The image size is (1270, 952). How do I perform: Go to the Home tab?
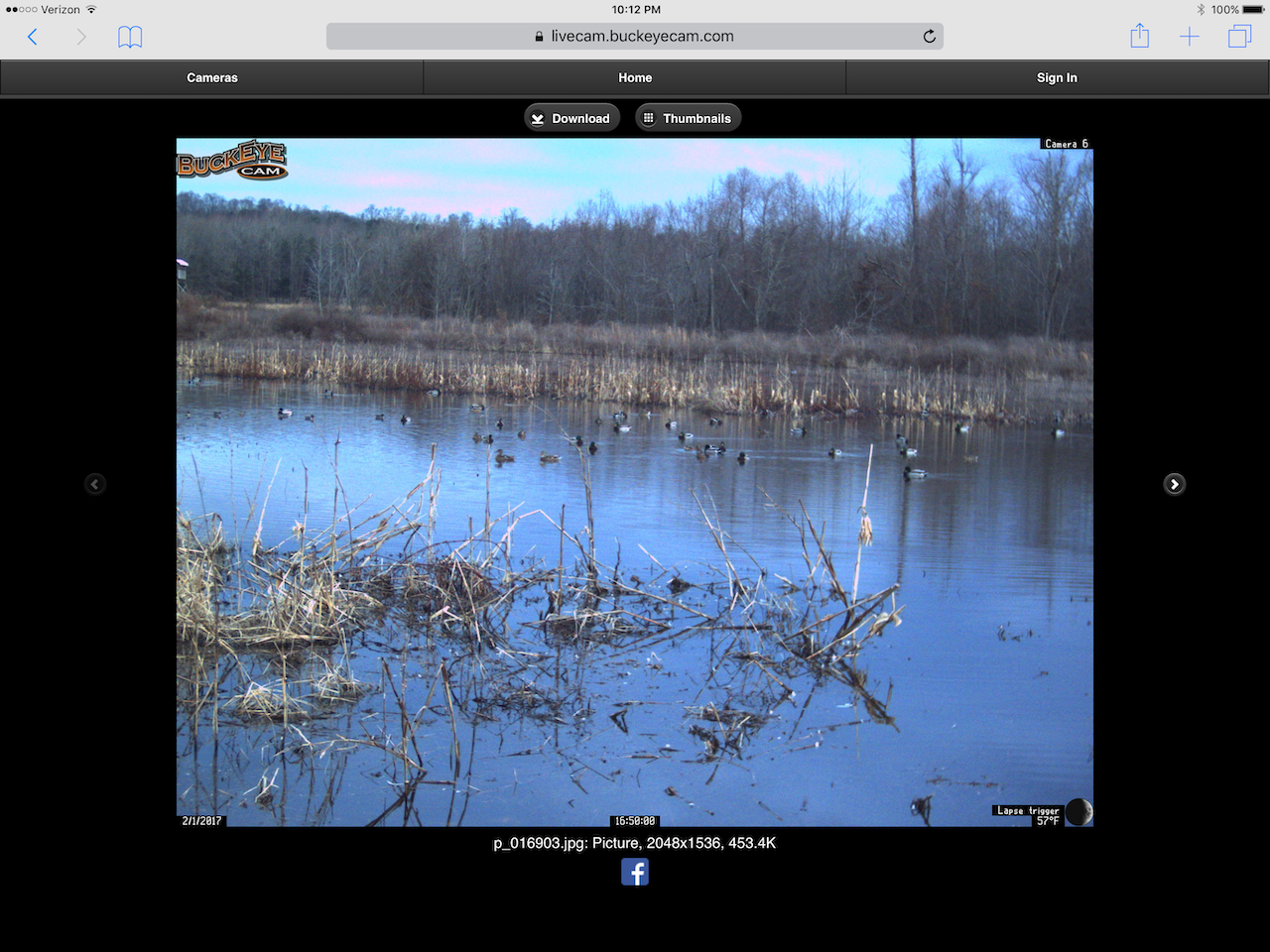(x=635, y=77)
